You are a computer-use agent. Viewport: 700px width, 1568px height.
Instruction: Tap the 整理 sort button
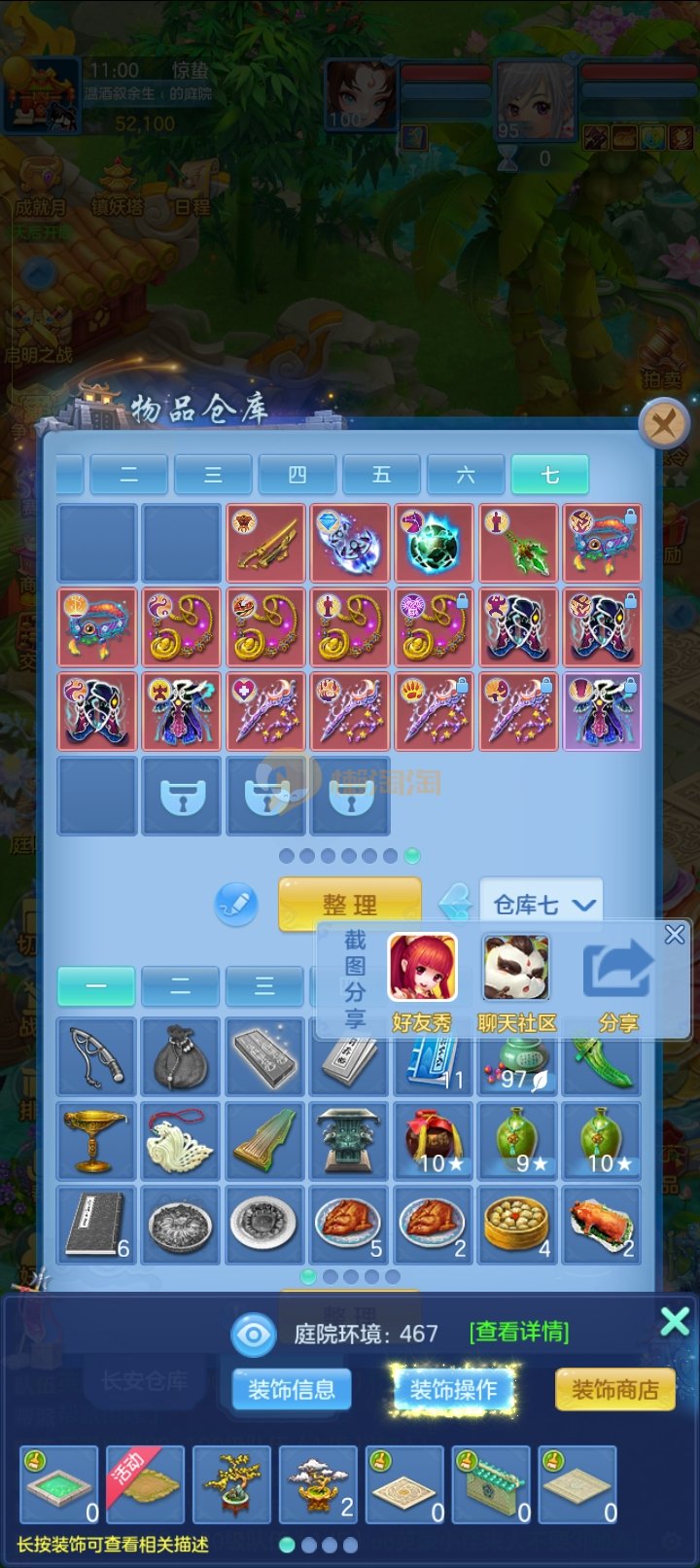pyautogui.click(x=350, y=903)
